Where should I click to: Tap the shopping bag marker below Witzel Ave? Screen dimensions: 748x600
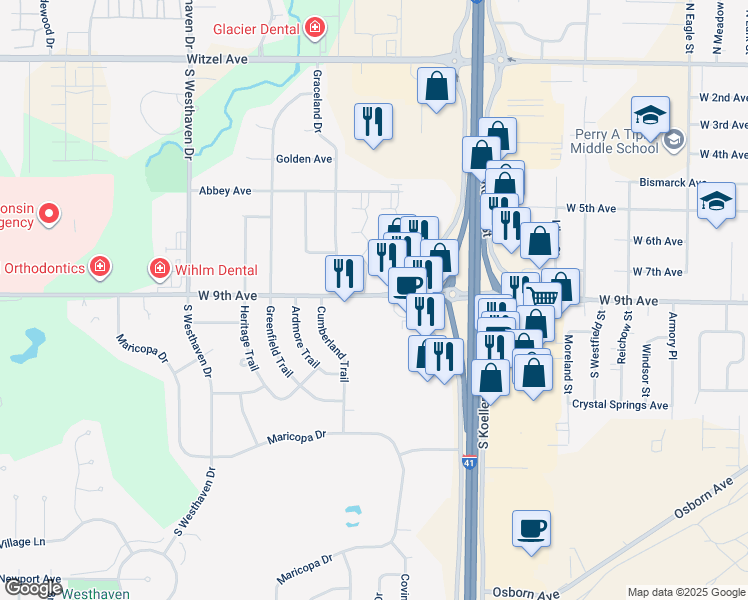[437, 87]
